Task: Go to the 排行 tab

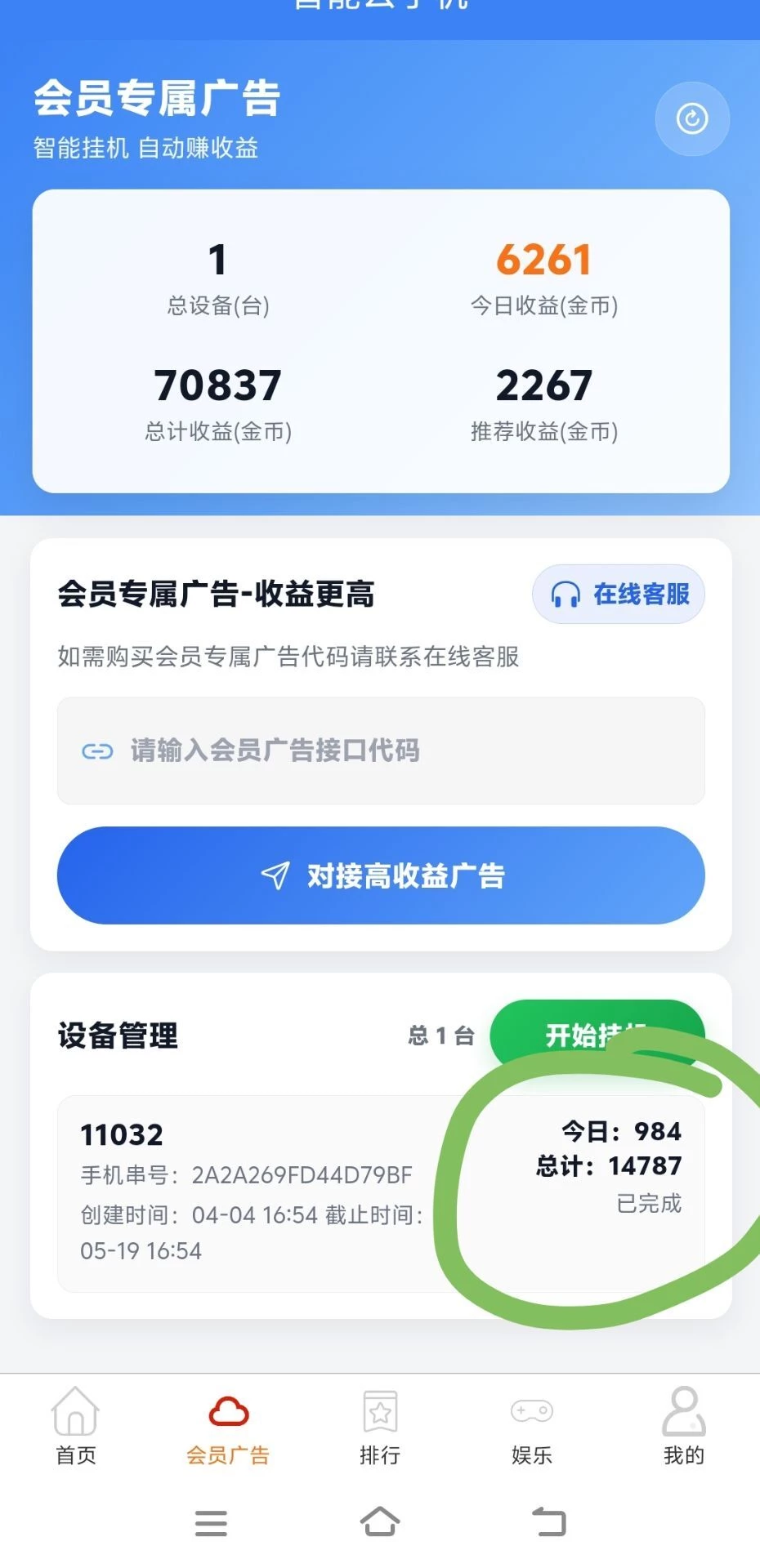Action: (380, 1426)
